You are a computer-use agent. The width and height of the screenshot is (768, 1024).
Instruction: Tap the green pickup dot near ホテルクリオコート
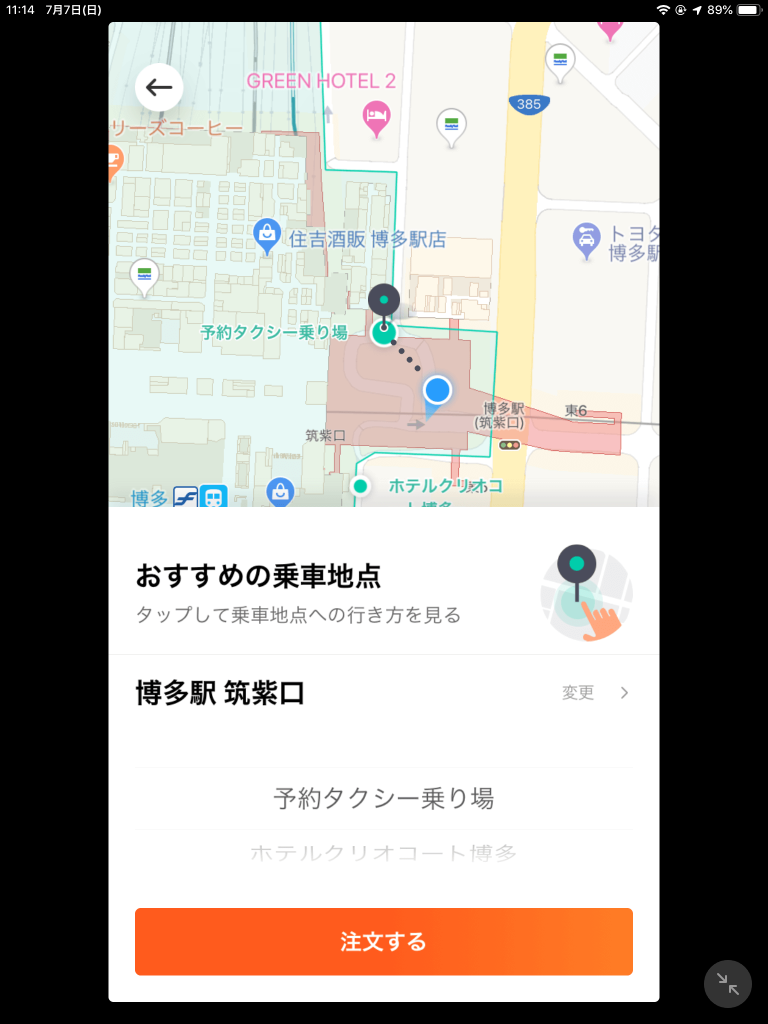pyautogui.click(x=361, y=486)
